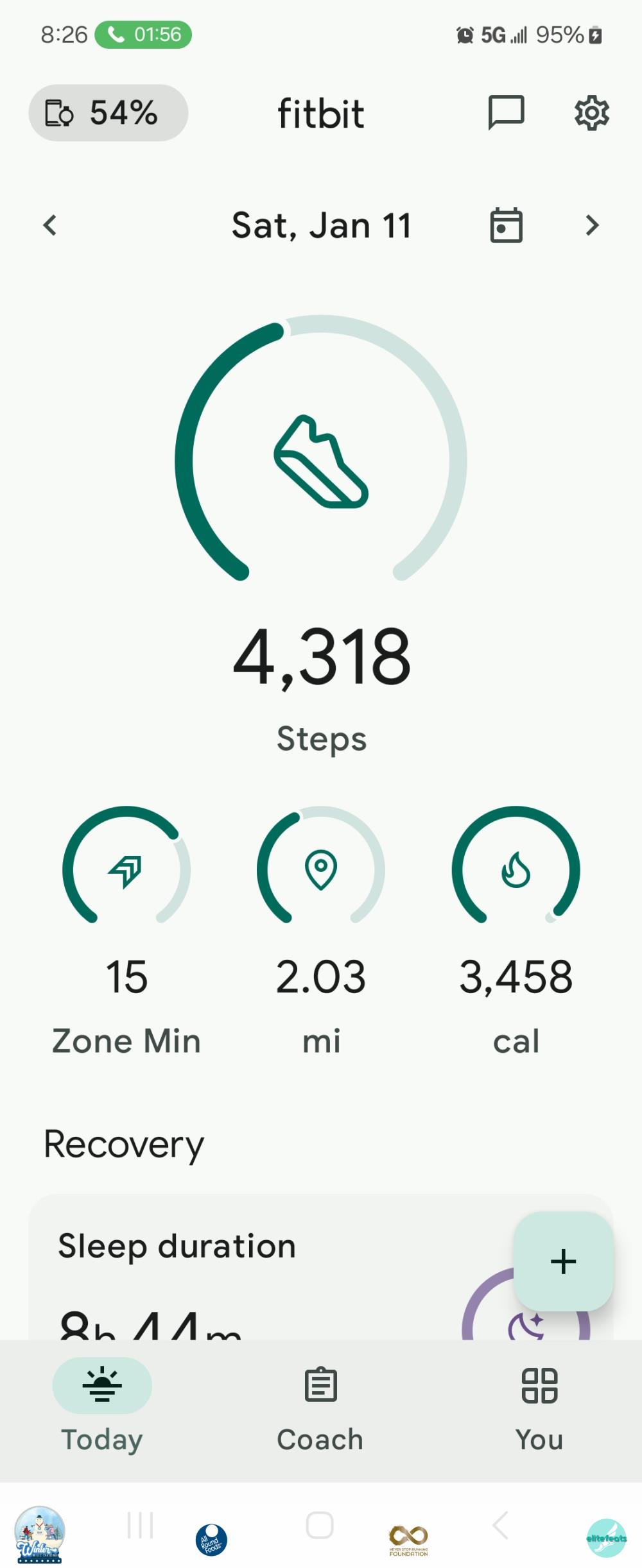642x1568 pixels.
Task: Open the device battery 54% chip
Action: pyautogui.click(x=108, y=113)
